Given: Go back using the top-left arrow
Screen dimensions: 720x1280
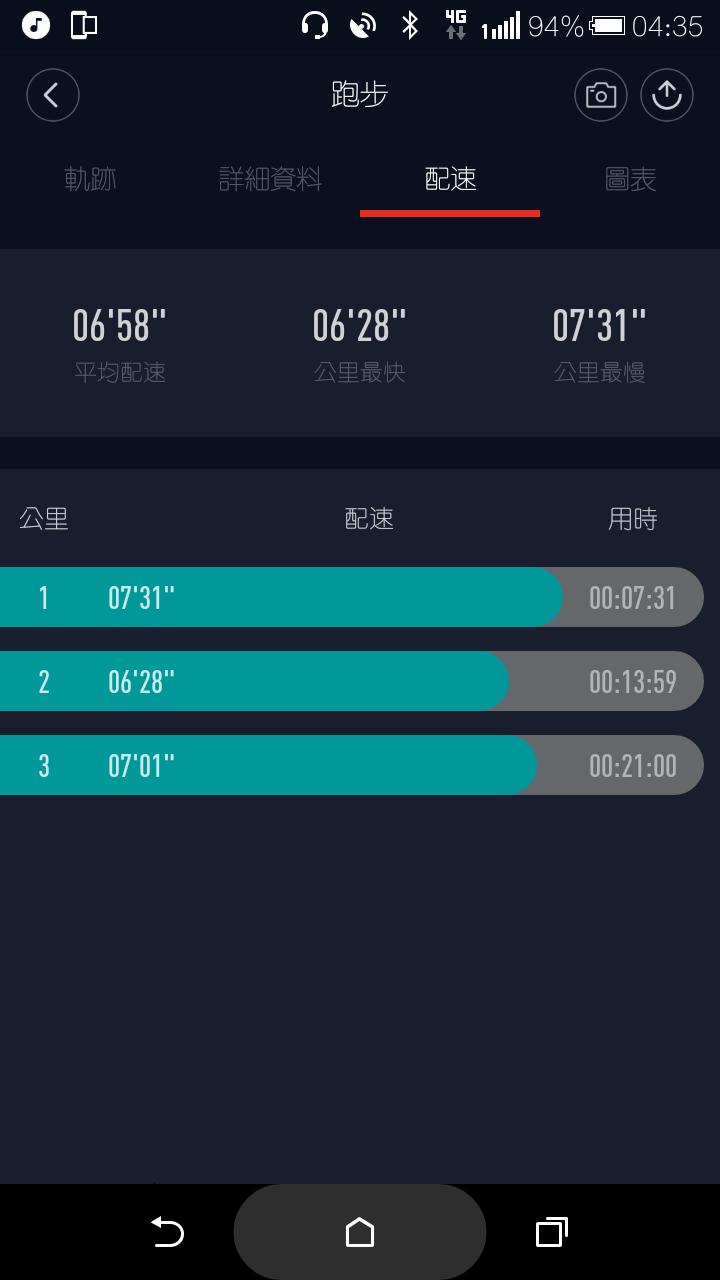Looking at the screenshot, I should click(52, 95).
